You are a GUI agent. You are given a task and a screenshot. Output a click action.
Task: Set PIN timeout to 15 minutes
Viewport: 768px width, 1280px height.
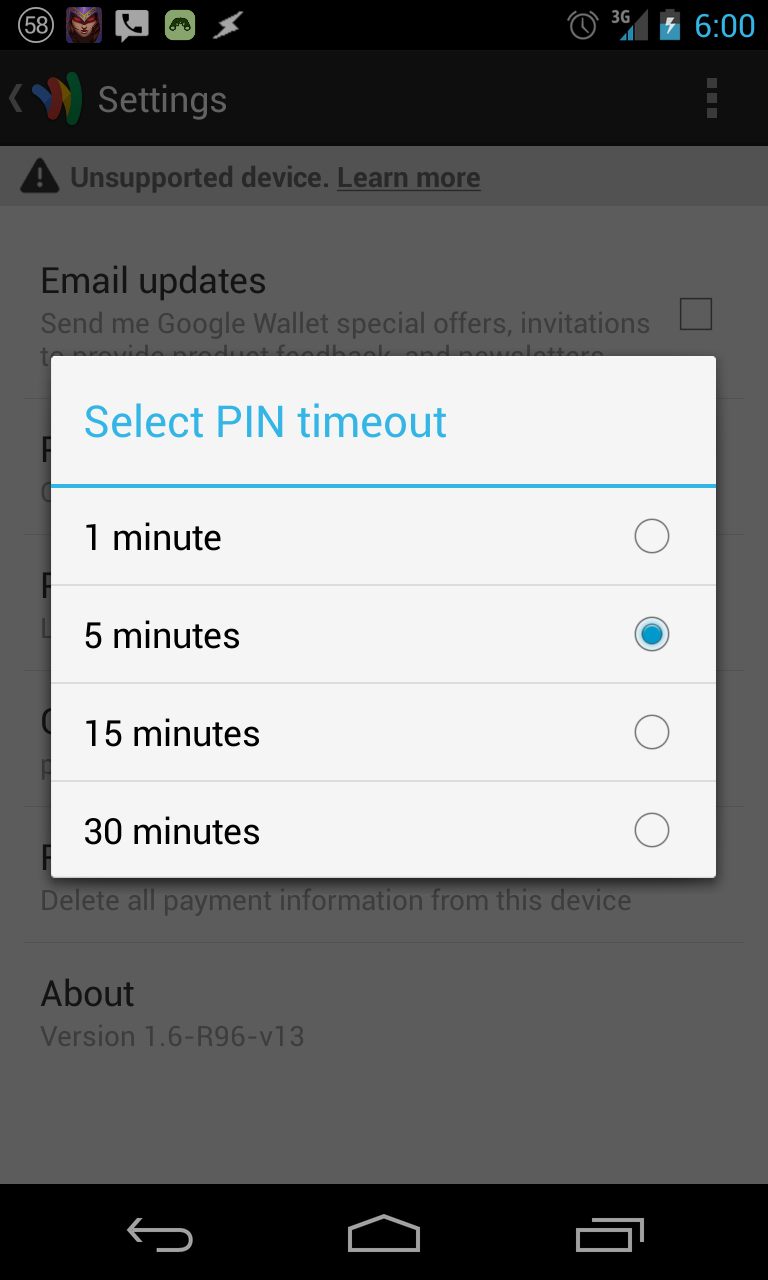(383, 733)
